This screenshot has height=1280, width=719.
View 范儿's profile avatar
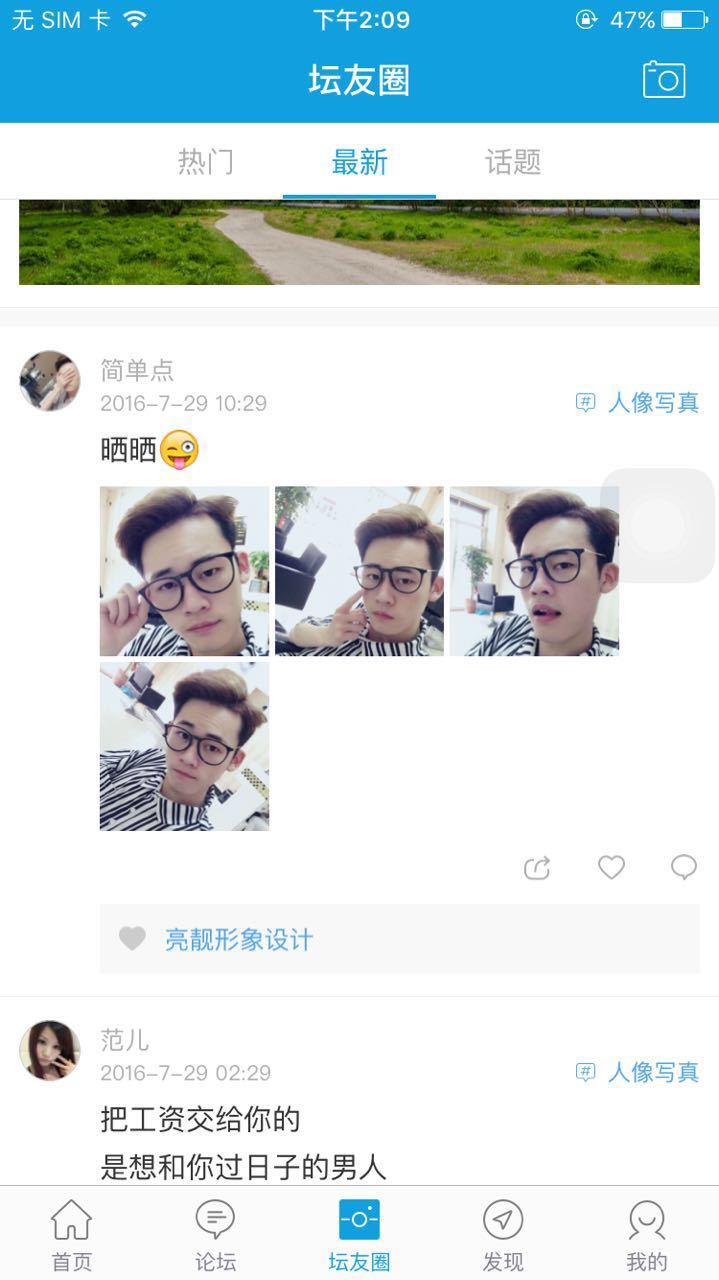coord(50,1050)
